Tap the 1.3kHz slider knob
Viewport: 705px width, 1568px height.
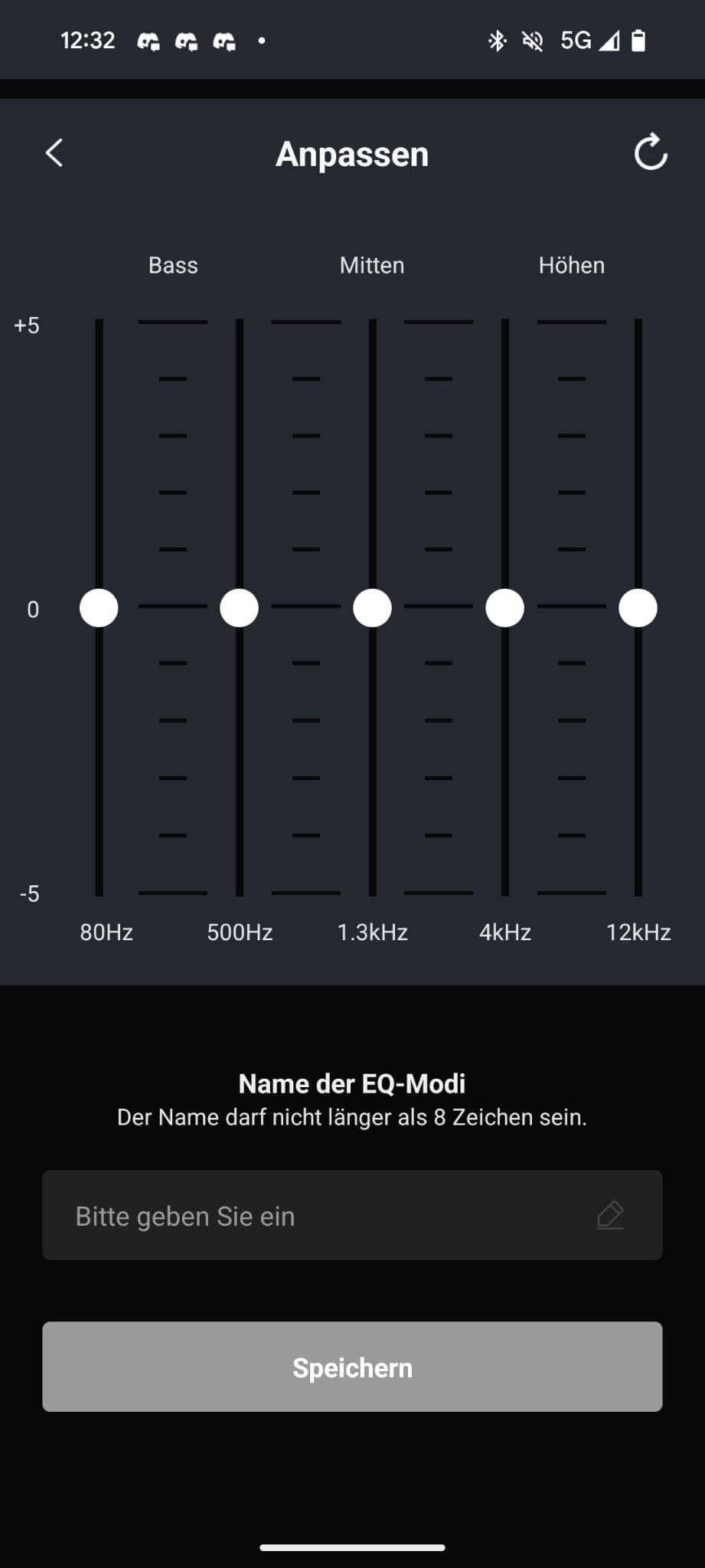click(x=372, y=609)
